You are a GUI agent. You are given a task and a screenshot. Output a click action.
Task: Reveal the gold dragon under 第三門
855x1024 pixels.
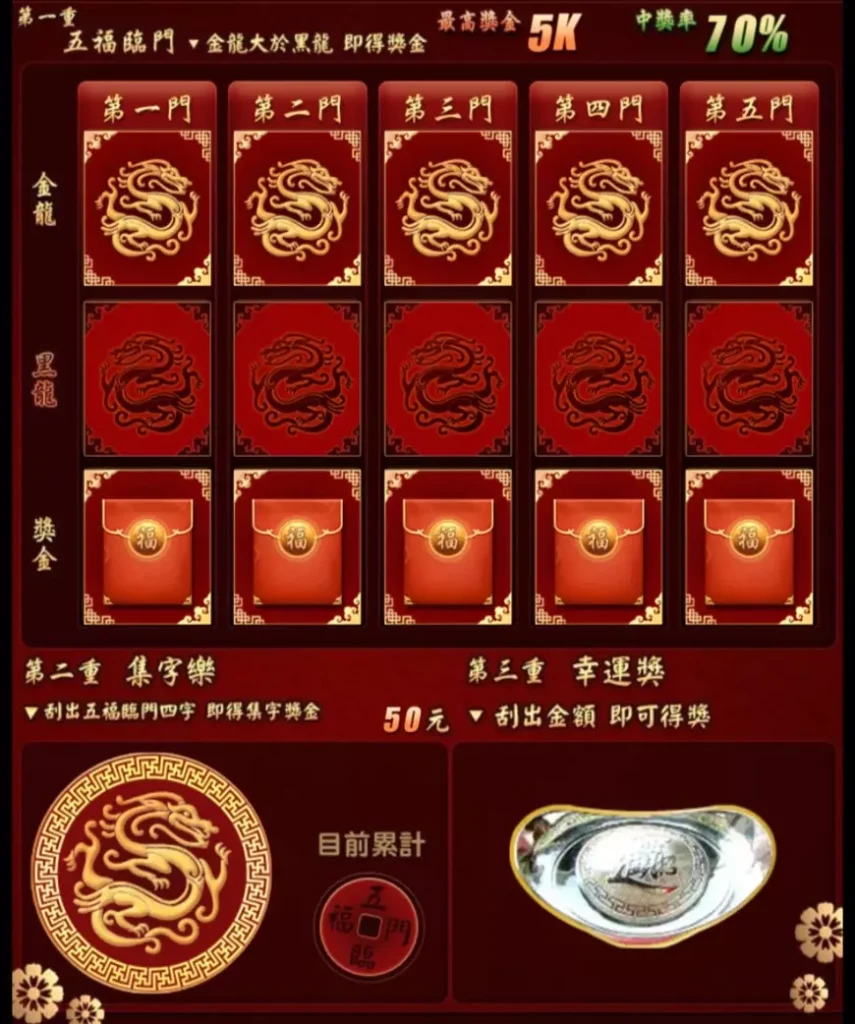click(448, 208)
